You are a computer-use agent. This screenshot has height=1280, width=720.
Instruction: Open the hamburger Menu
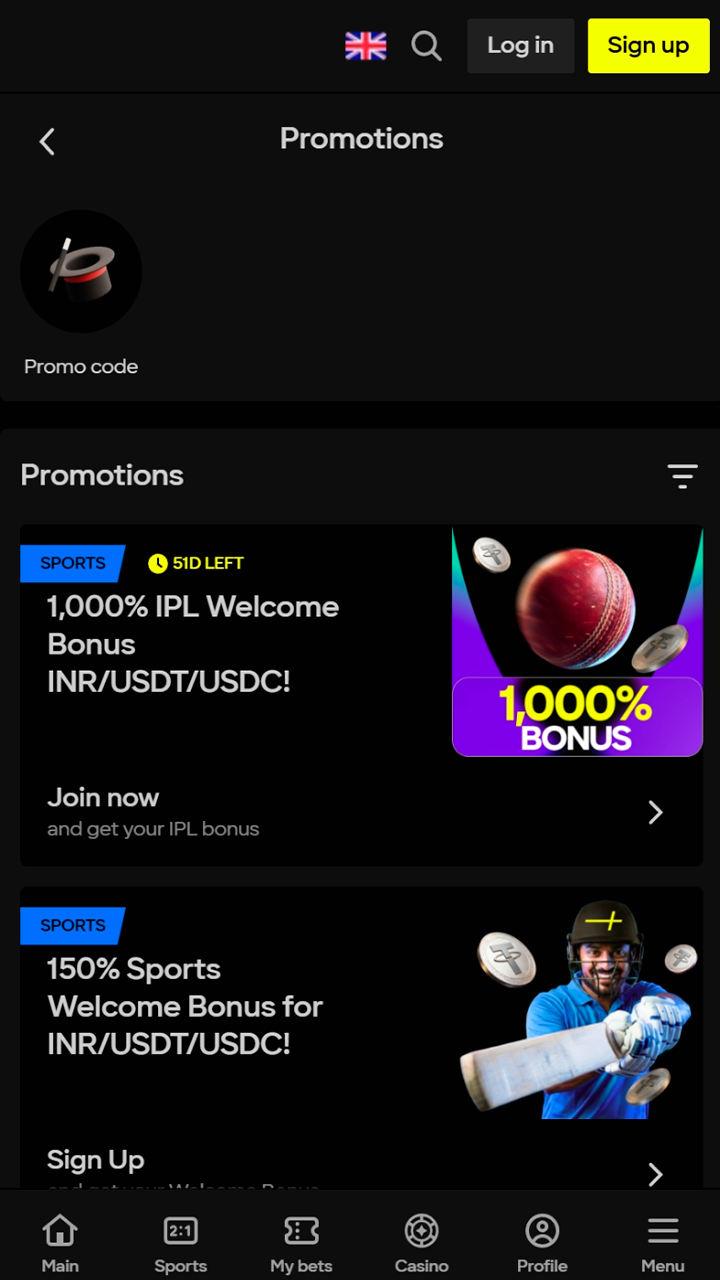point(662,1239)
